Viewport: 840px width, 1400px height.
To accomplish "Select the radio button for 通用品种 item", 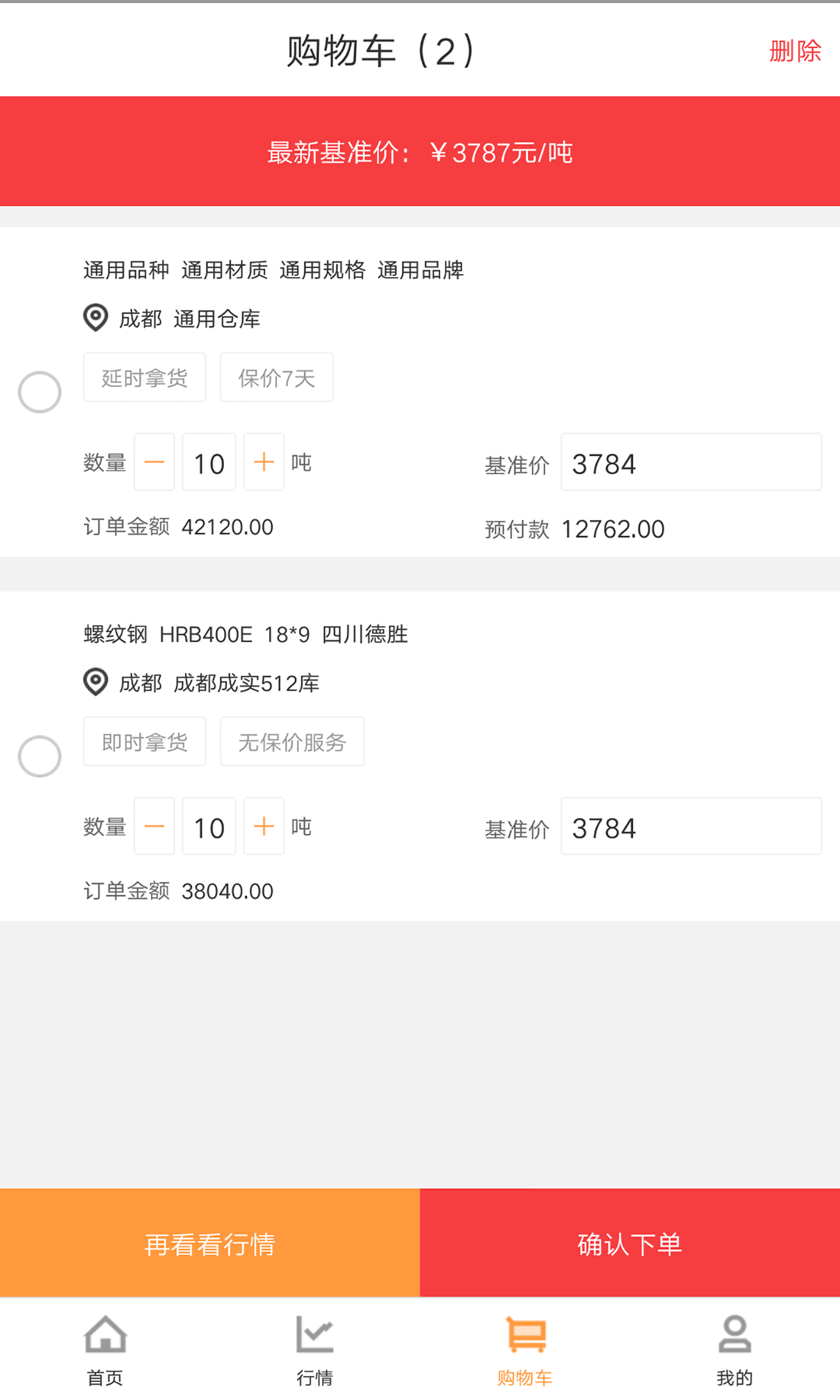I will [40, 391].
